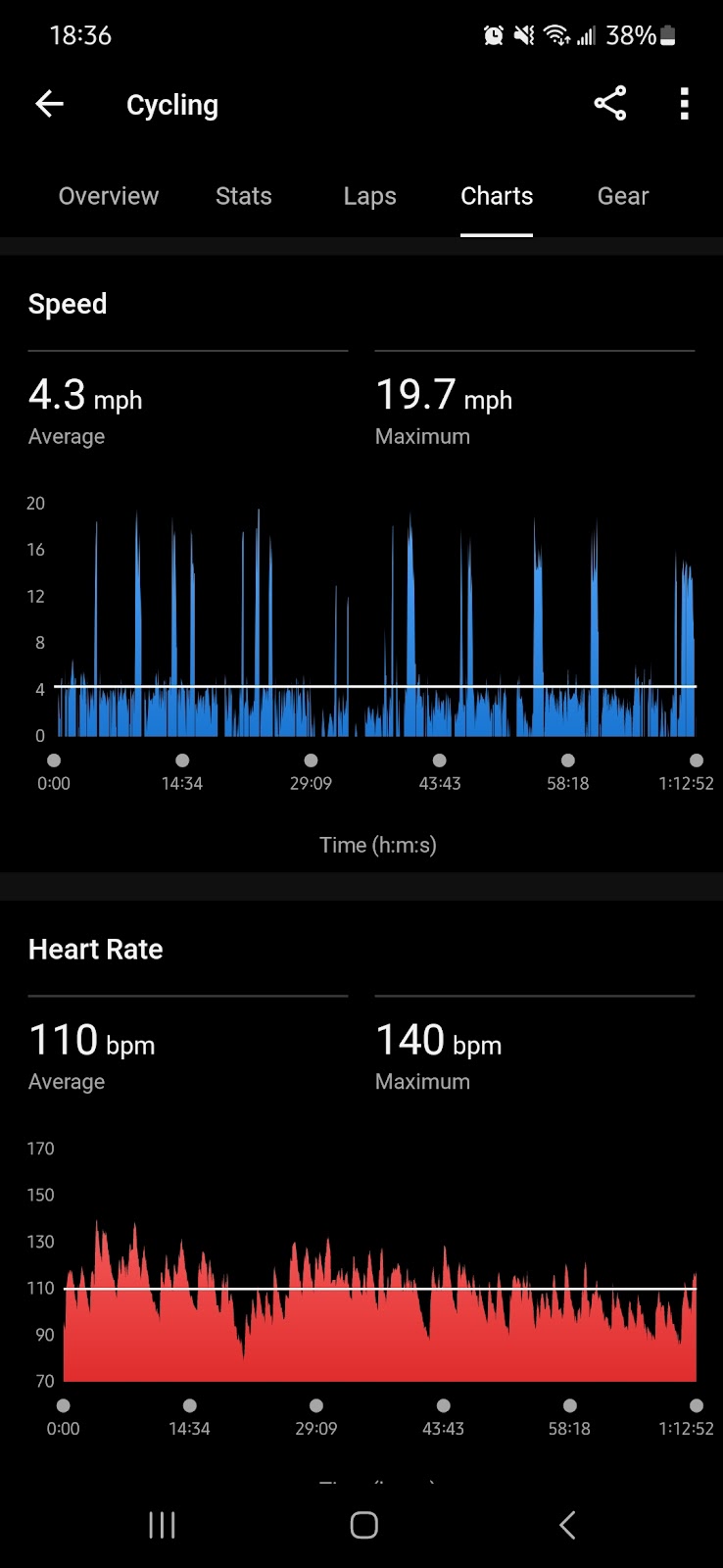Open recent apps from navigation bar
This screenshot has width=723, height=1568.
(x=162, y=1524)
